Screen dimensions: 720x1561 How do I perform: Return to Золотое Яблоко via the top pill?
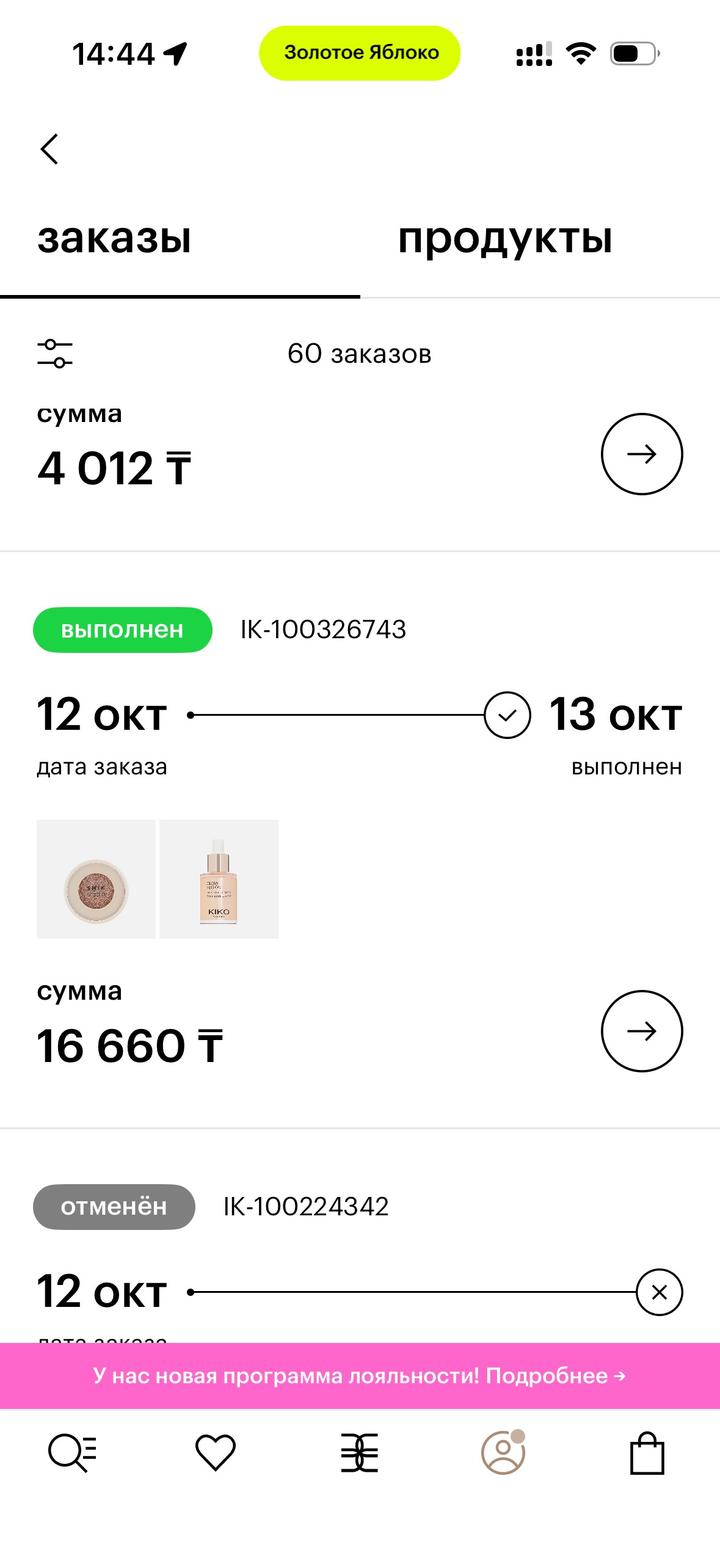click(360, 53)
